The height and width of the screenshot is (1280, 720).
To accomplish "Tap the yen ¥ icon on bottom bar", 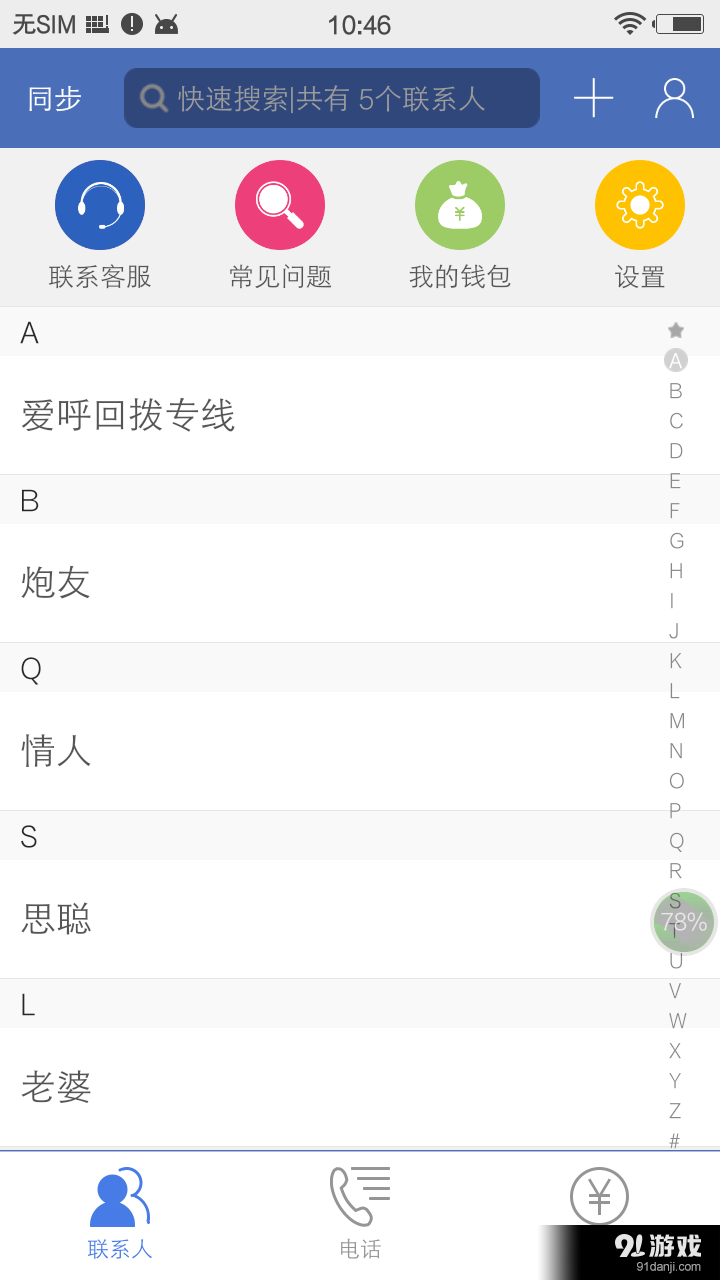I will [x=599, y=1195].
